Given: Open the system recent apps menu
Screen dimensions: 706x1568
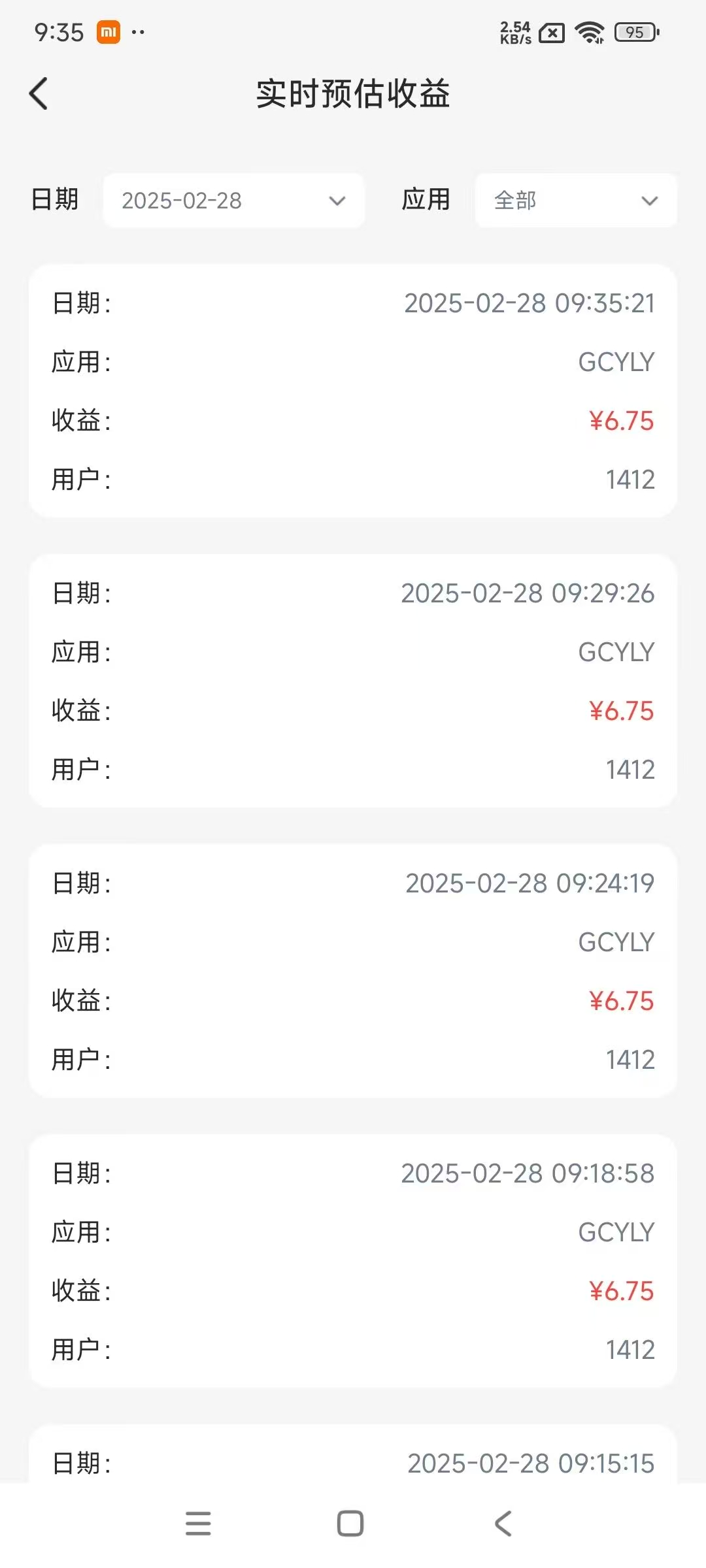Looking at the screenshot, I should 198,1524.
